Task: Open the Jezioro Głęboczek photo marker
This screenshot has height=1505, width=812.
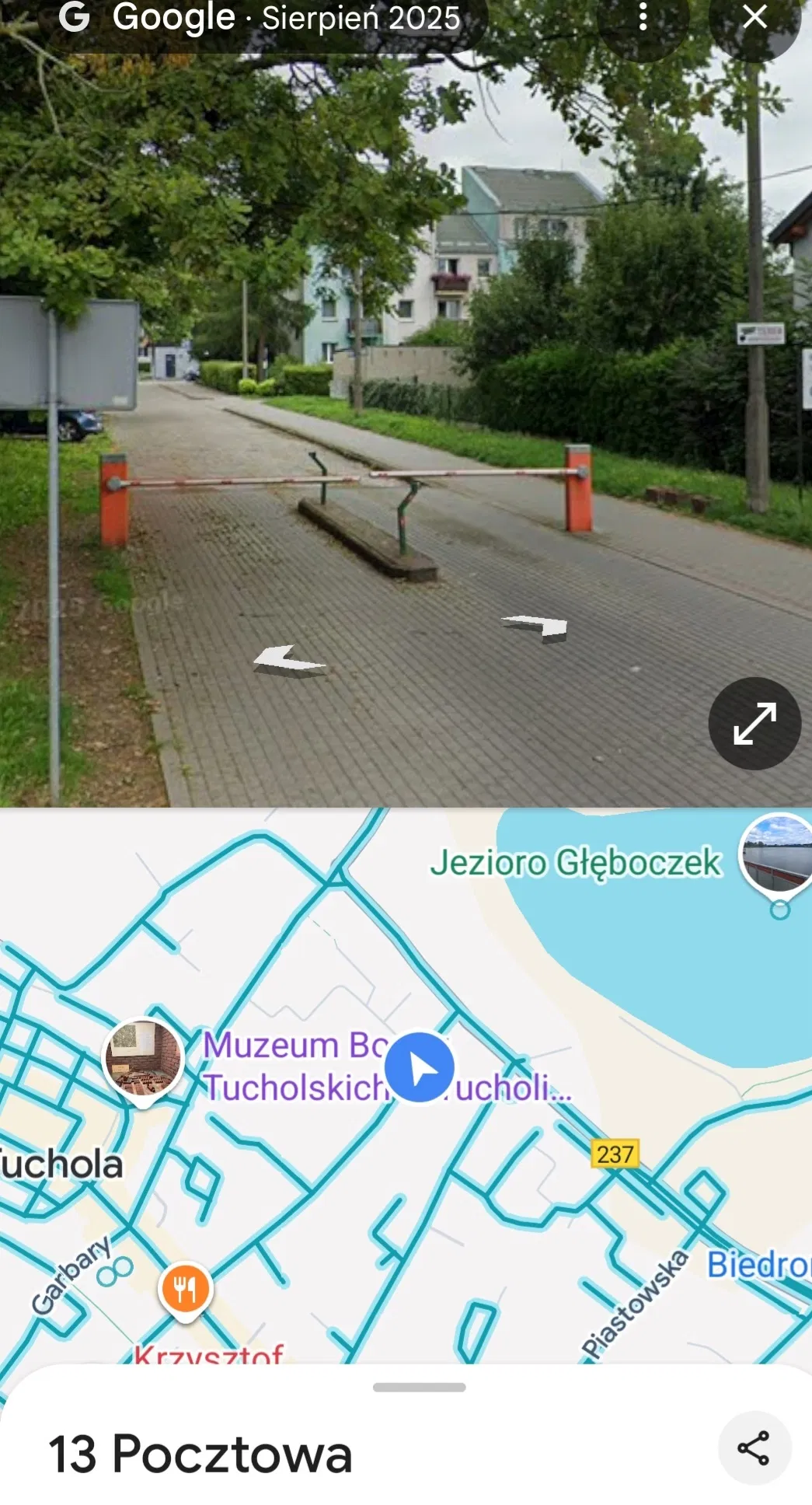Action: (777, 854)
